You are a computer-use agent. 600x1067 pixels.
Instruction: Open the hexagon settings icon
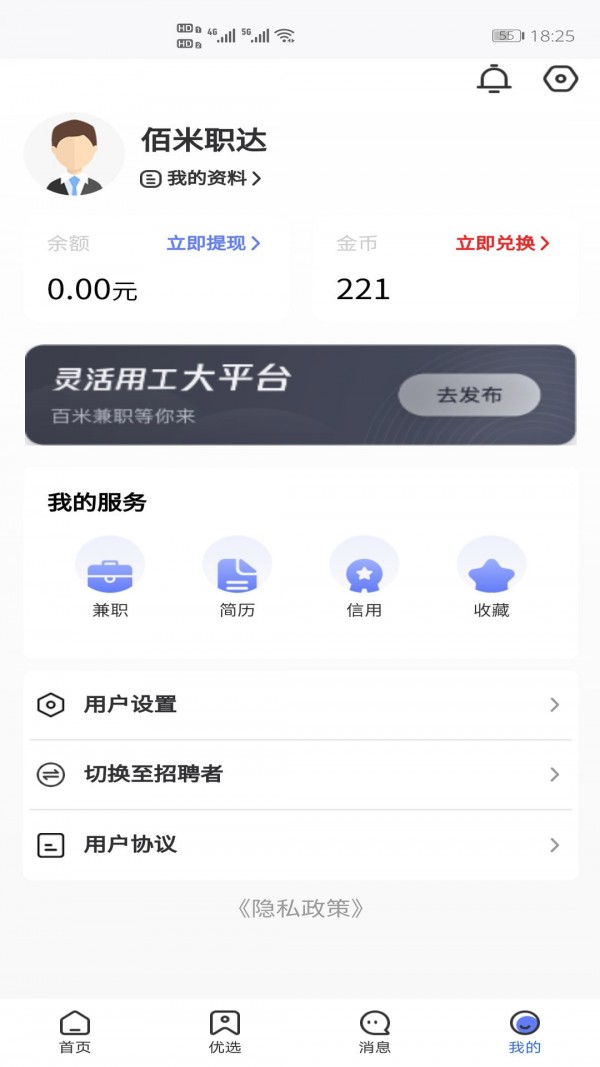[x=560, y=79]
